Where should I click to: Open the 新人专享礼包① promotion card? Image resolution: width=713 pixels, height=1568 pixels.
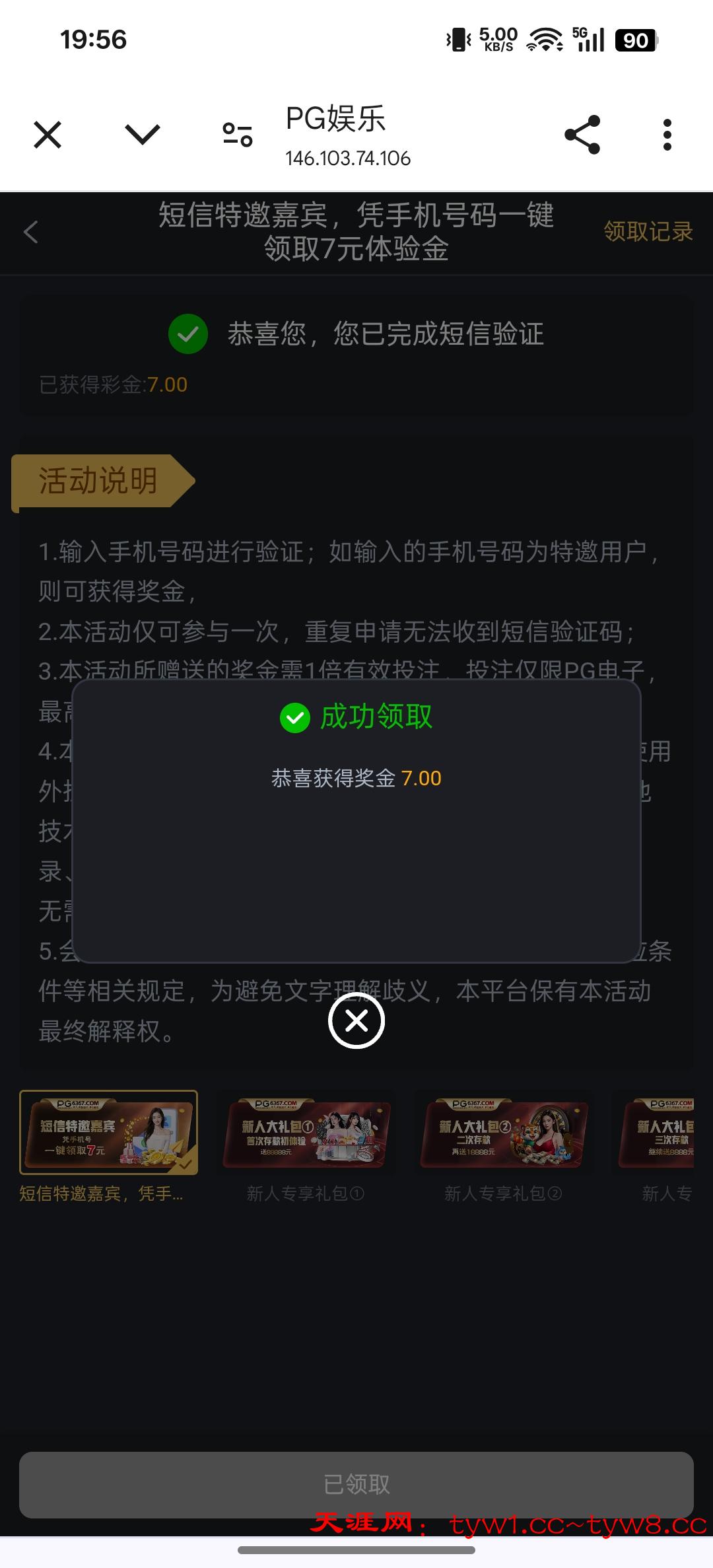pyautogui.click(x=306, y=1133)
